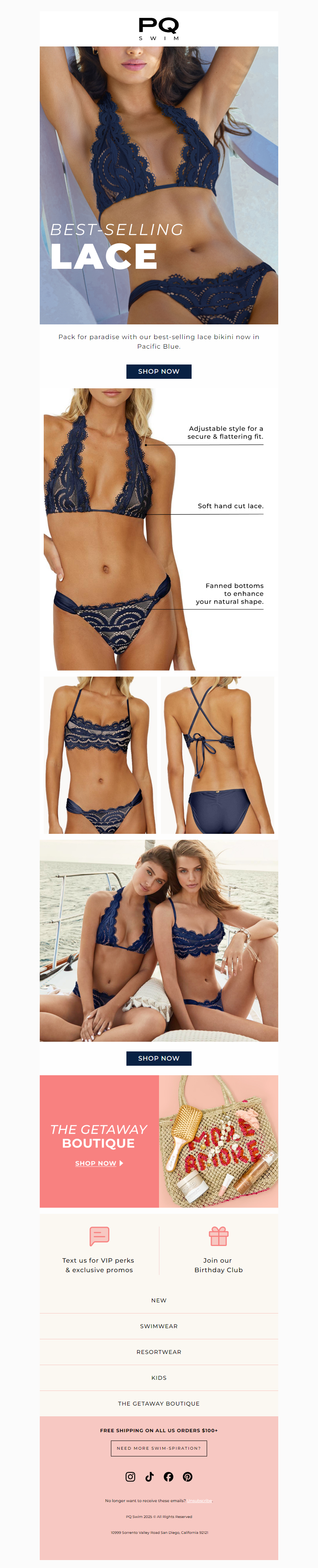The image size is (318, 1568).
Task: Open the New category
Action: 158,1300
